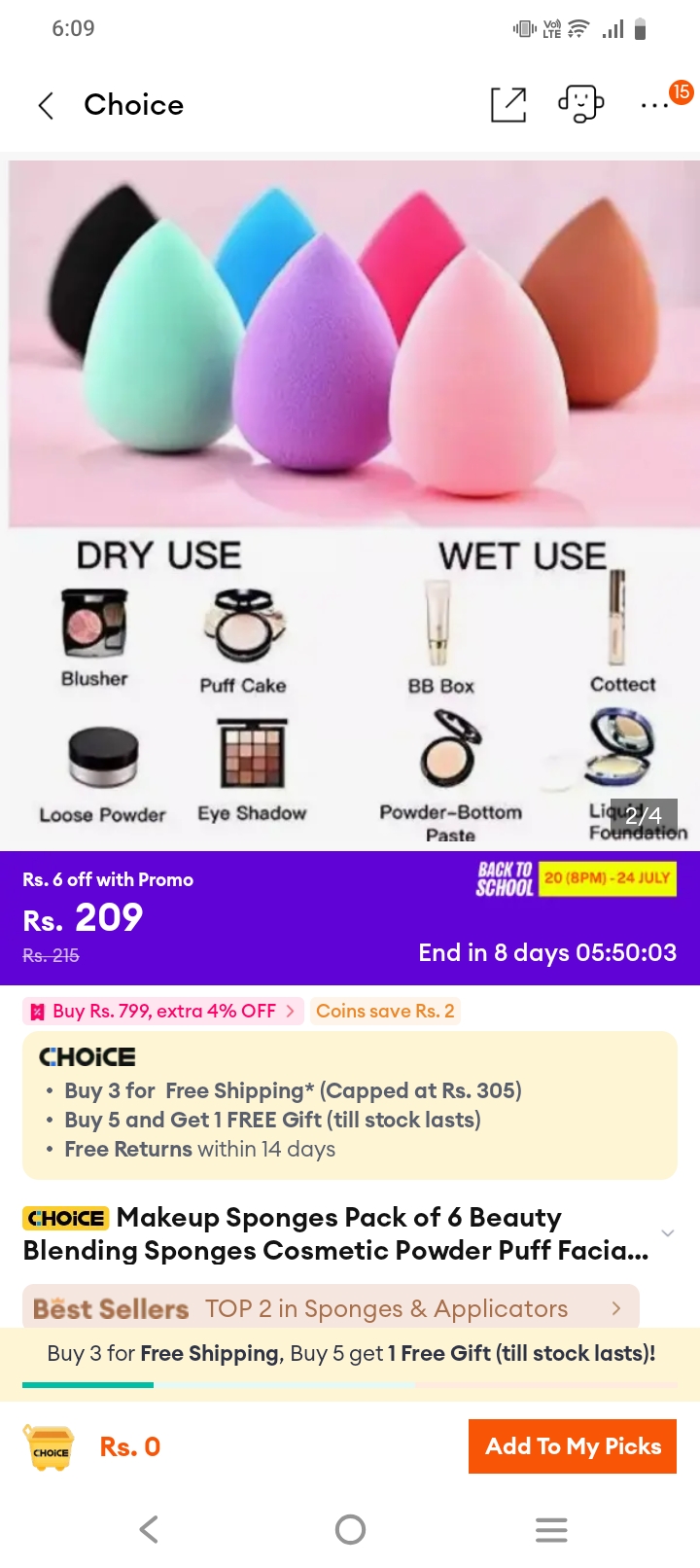Tap the system home button

tap(350, 1530)
